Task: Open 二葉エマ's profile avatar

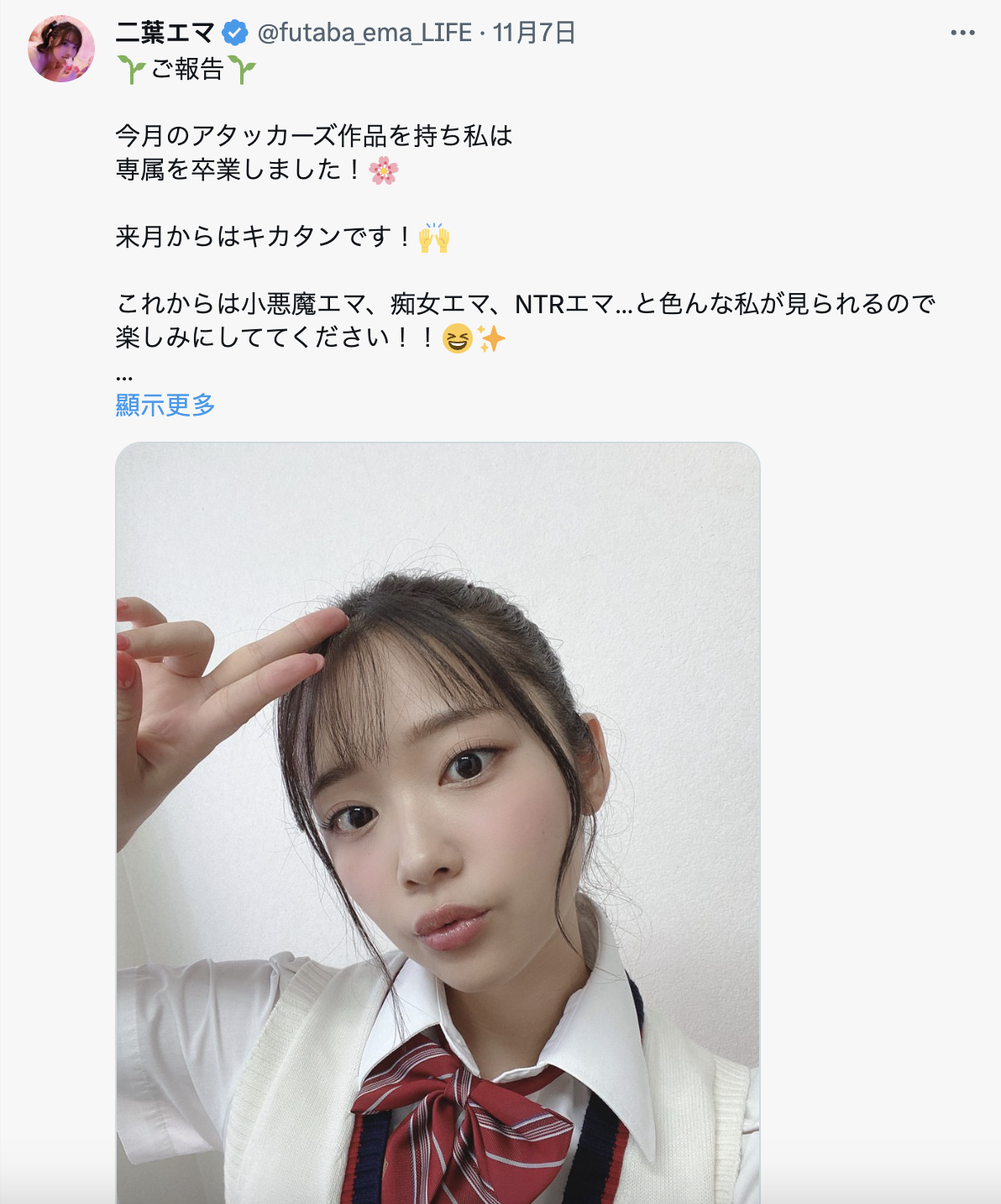Action: 61,49
